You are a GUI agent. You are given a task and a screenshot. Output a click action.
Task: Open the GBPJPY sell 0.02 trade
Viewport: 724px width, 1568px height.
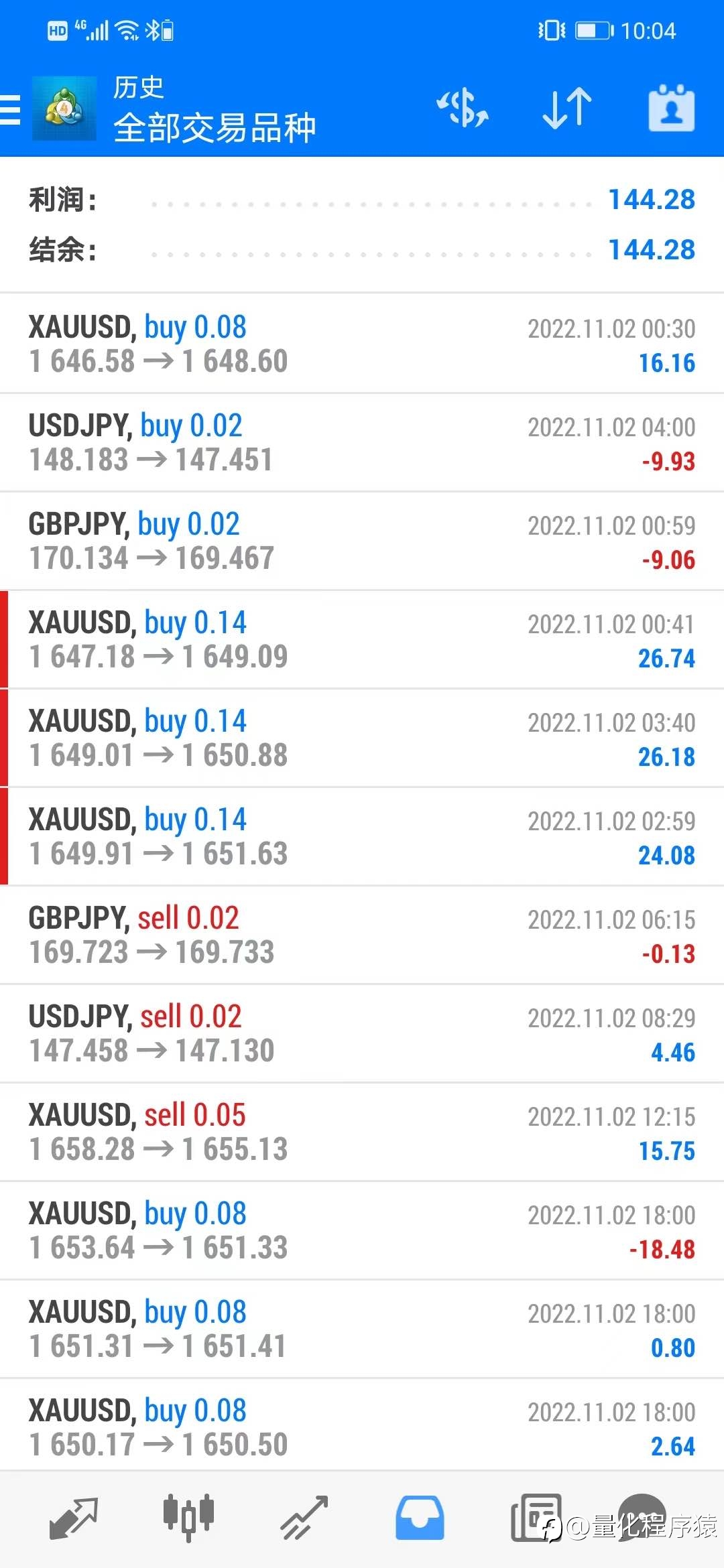click(x=362, y=935)
